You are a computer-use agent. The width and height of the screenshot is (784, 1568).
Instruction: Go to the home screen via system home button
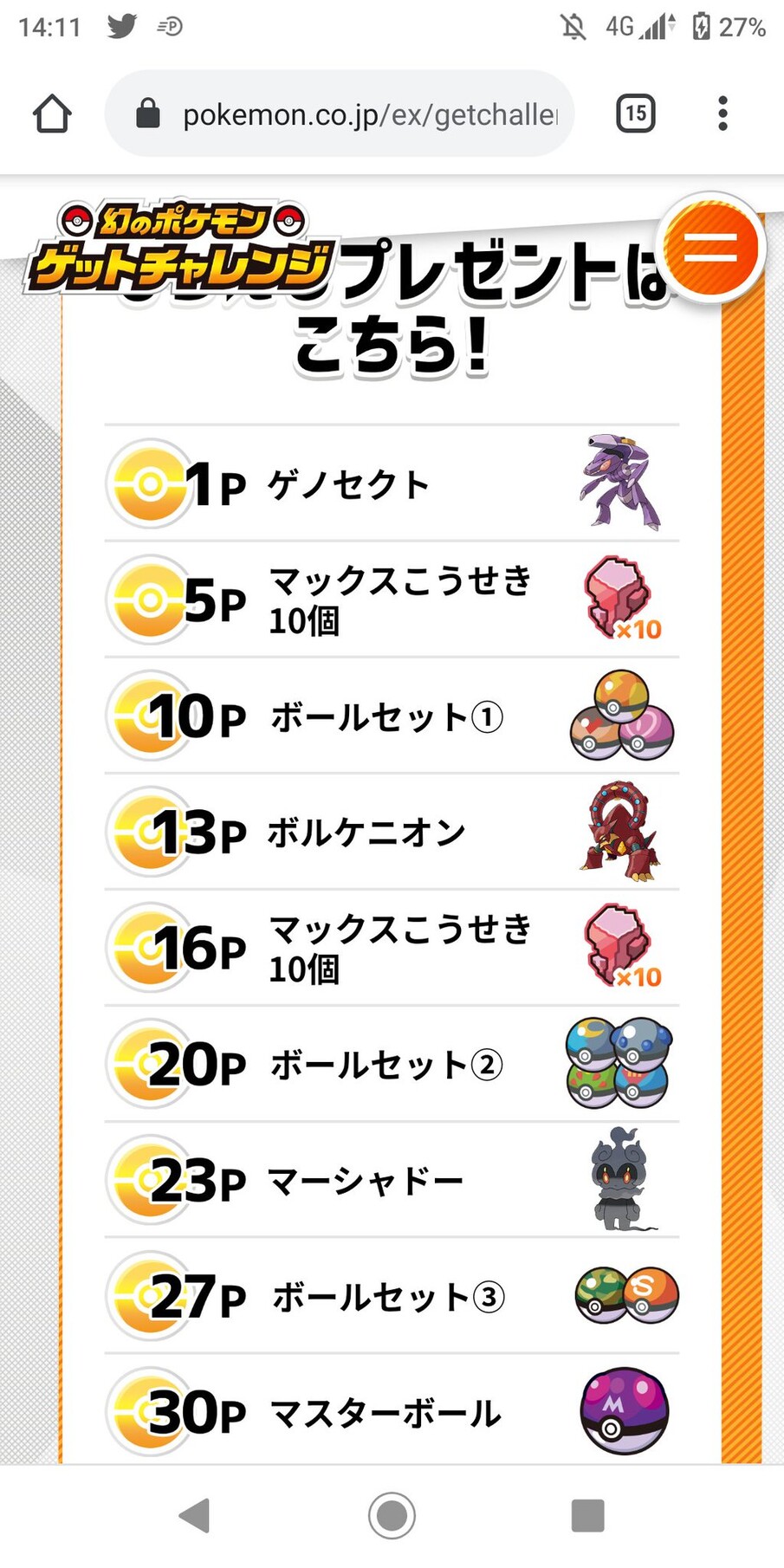[x=392, y=1515]
